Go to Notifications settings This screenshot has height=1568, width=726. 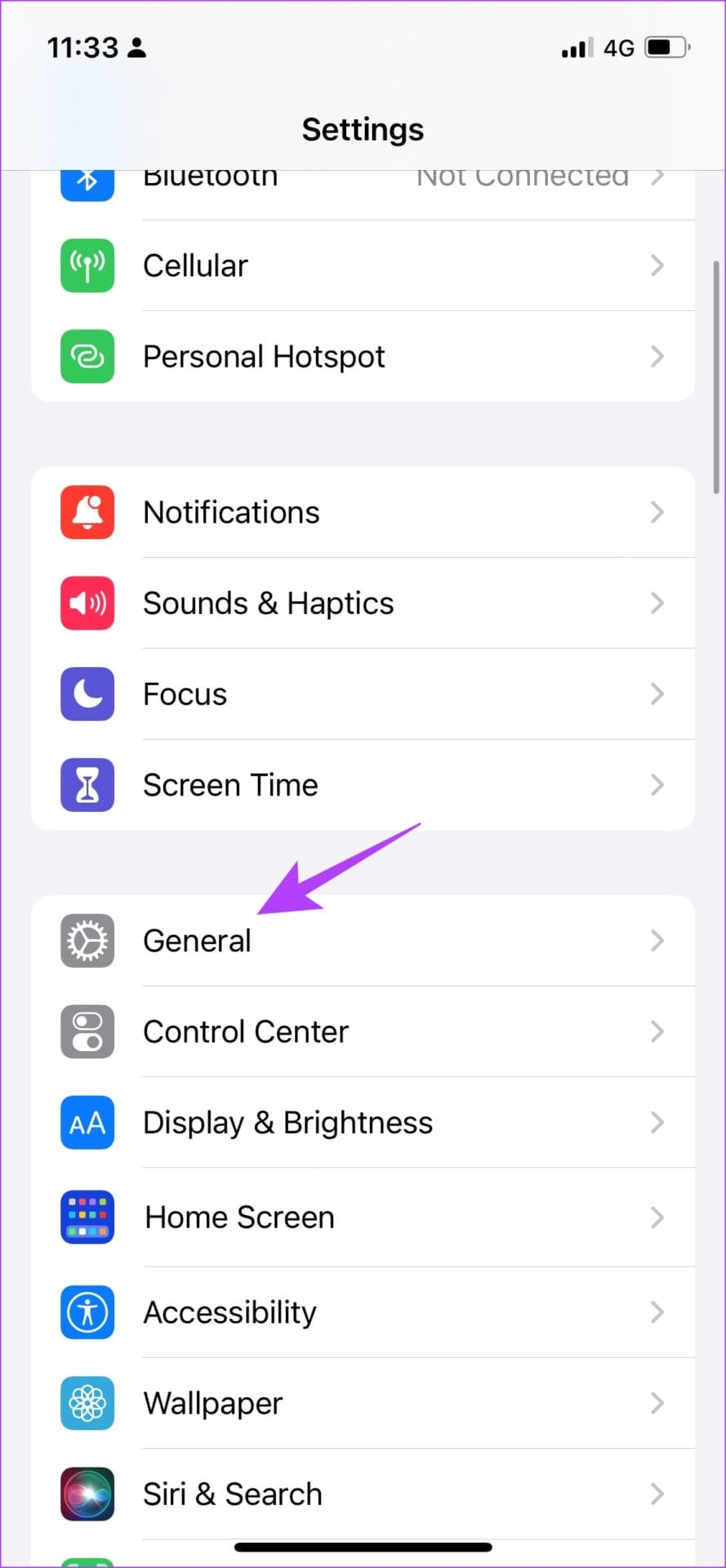coord(363,513)
